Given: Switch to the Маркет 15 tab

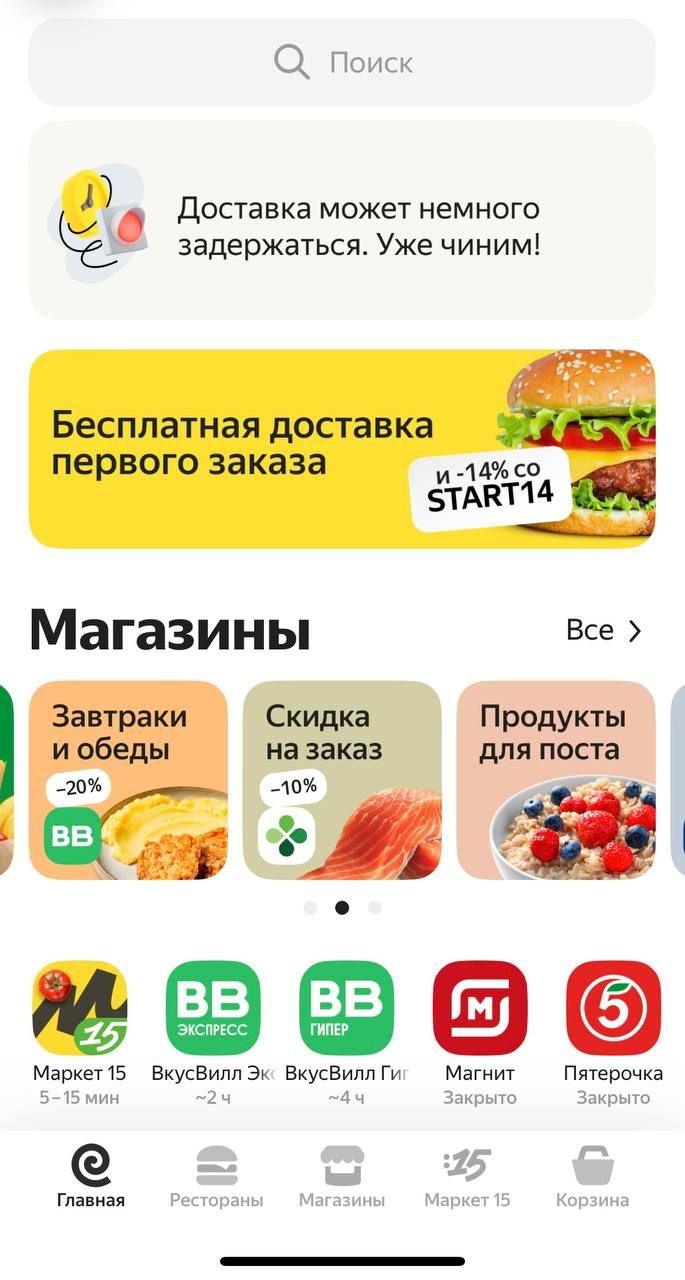Looking at the screenshot, I should tap(467, 1178).
